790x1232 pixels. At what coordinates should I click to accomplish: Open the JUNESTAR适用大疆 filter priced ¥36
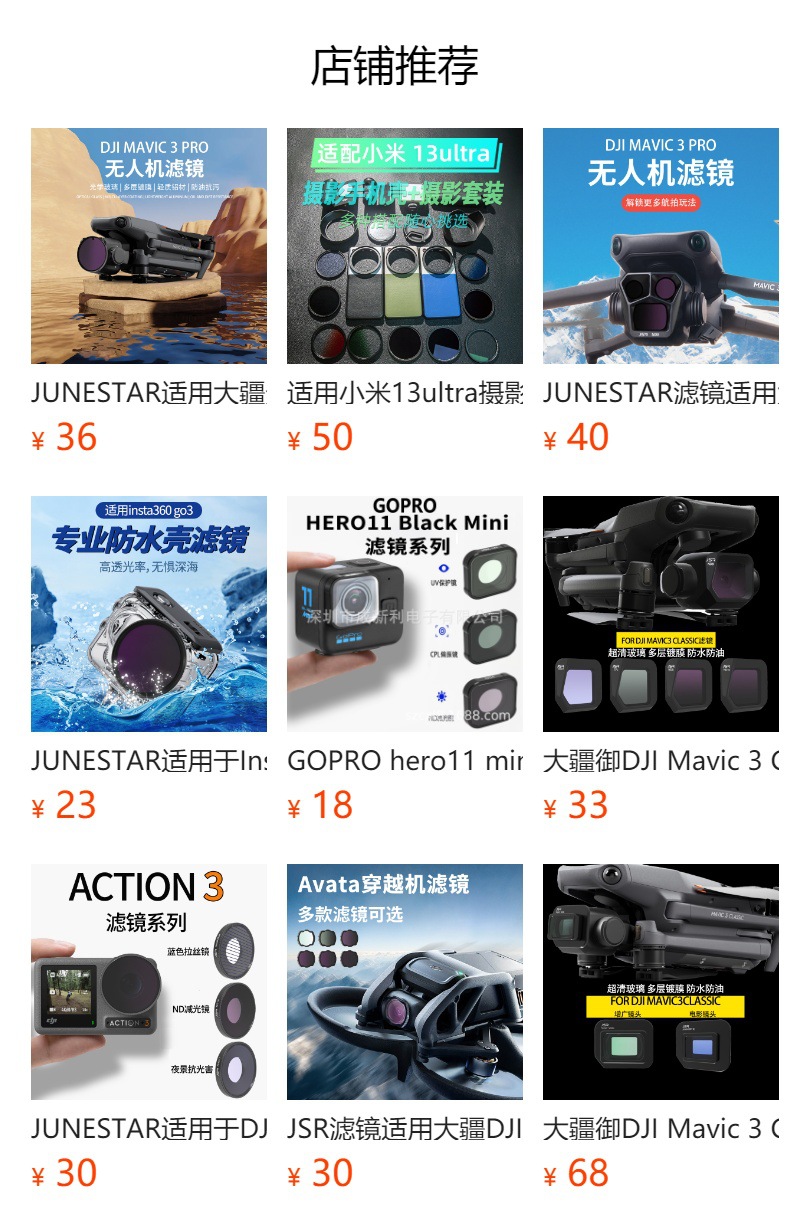coord(149,246)
